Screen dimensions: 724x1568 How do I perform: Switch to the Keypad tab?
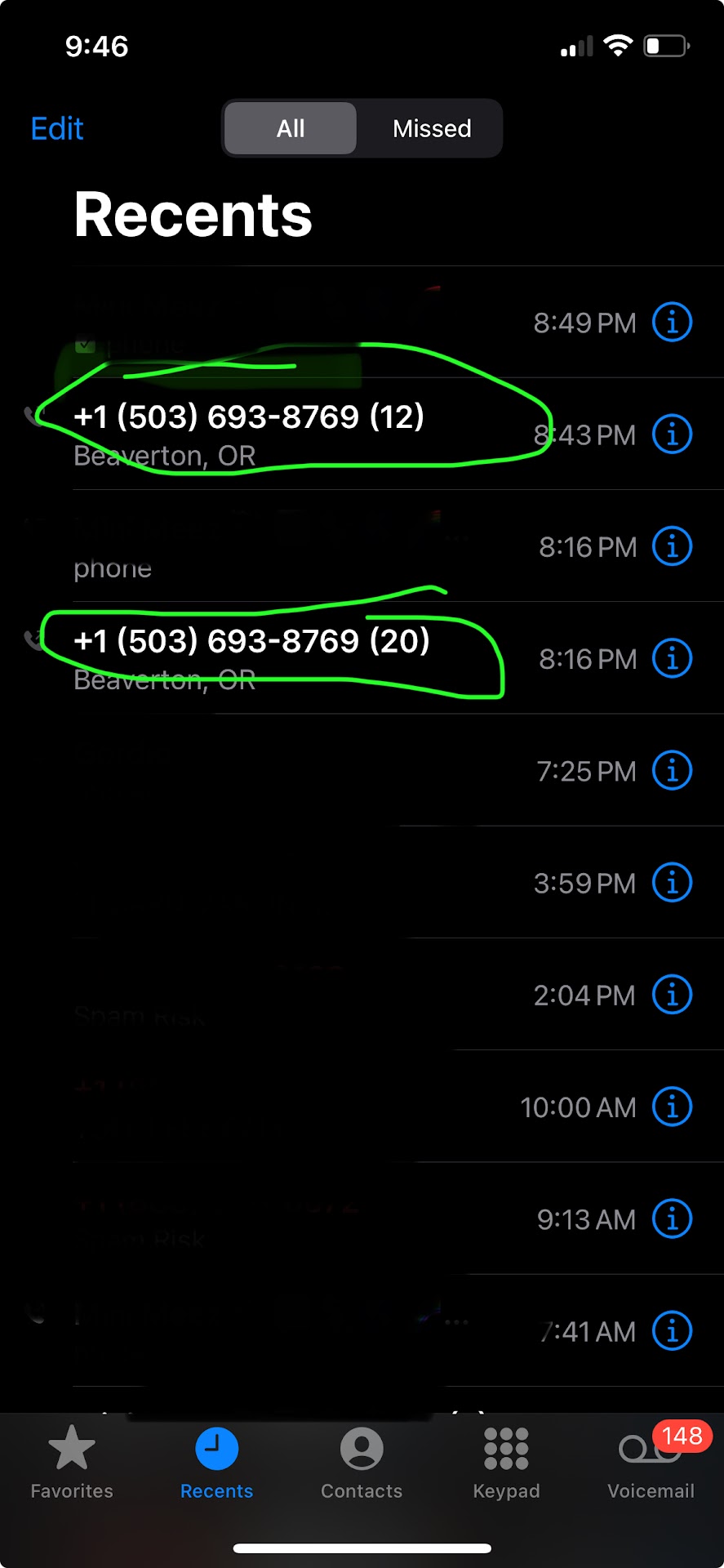(506, 1462)
